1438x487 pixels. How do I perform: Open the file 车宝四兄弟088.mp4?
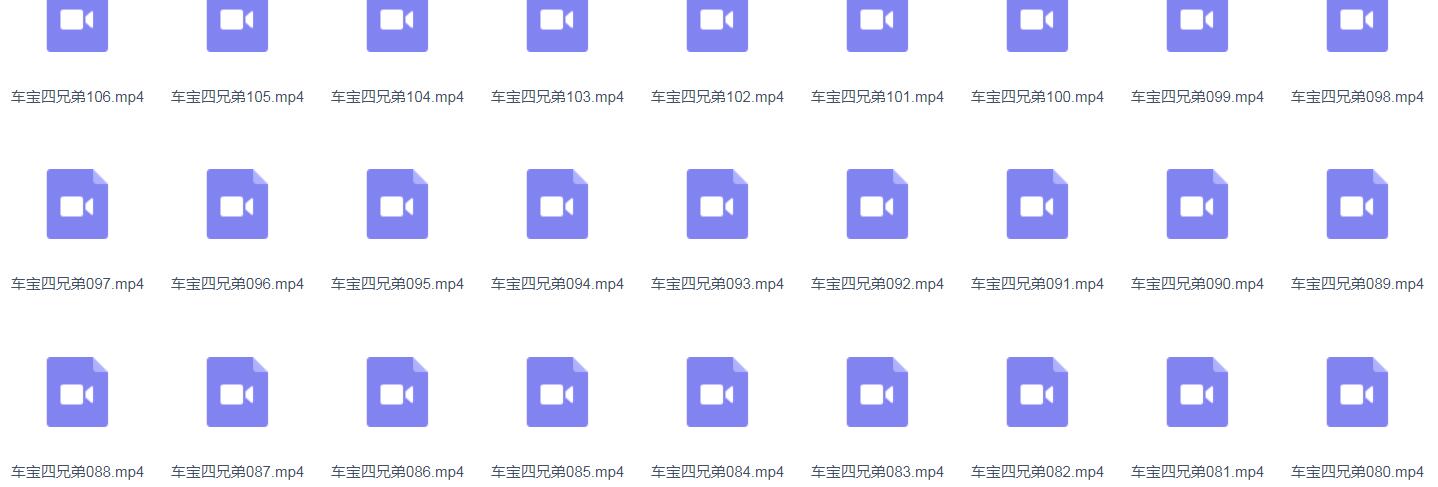click(77, 392)
